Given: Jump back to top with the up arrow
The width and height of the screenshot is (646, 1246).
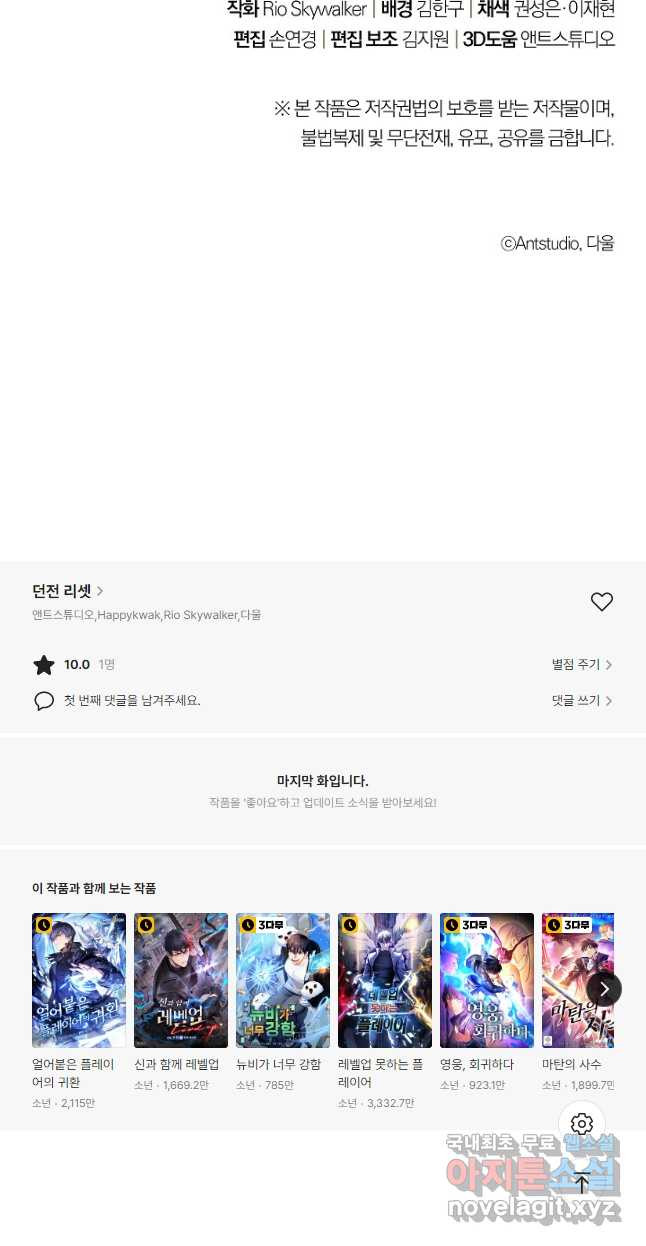Looking at the screenshot, I should [582, 1184].
